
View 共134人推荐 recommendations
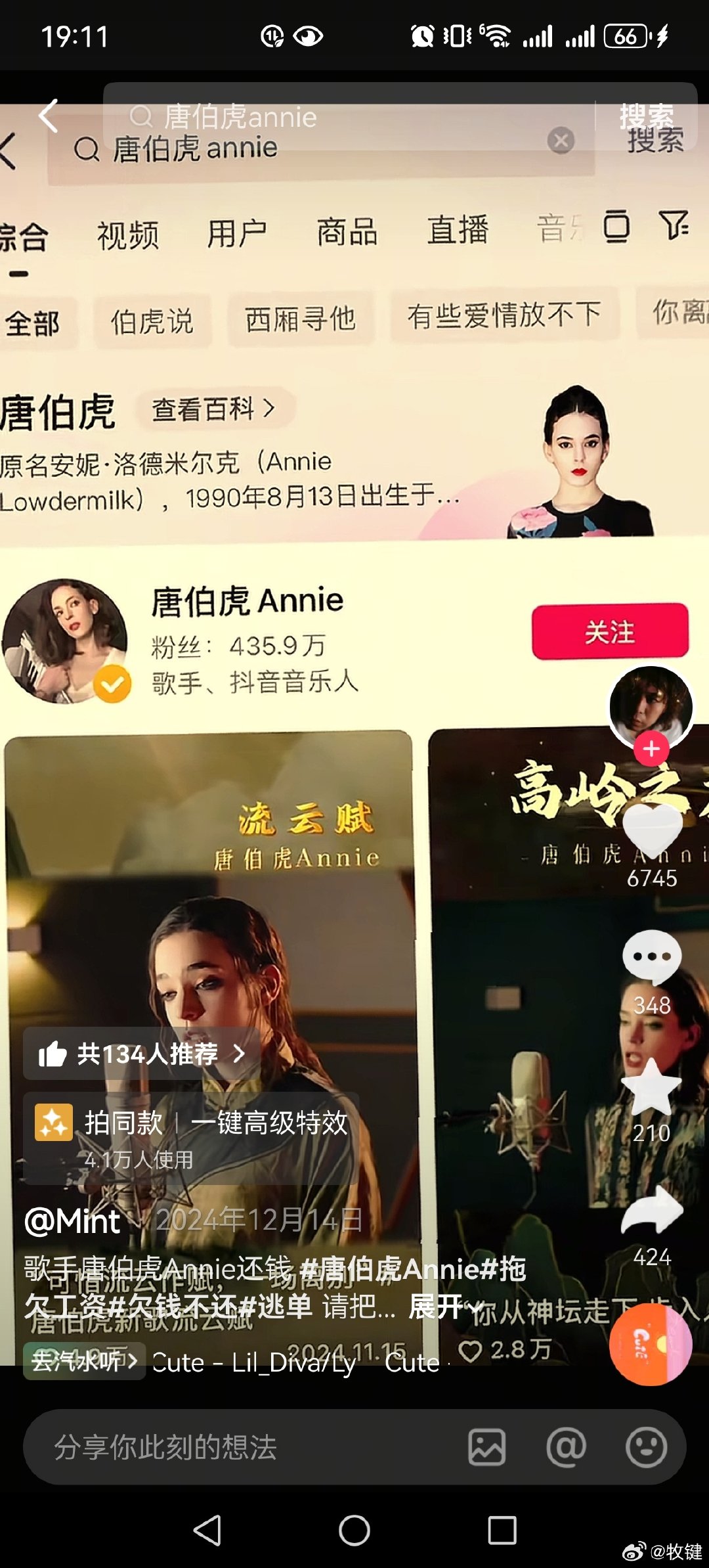(x=142, y=1054)
